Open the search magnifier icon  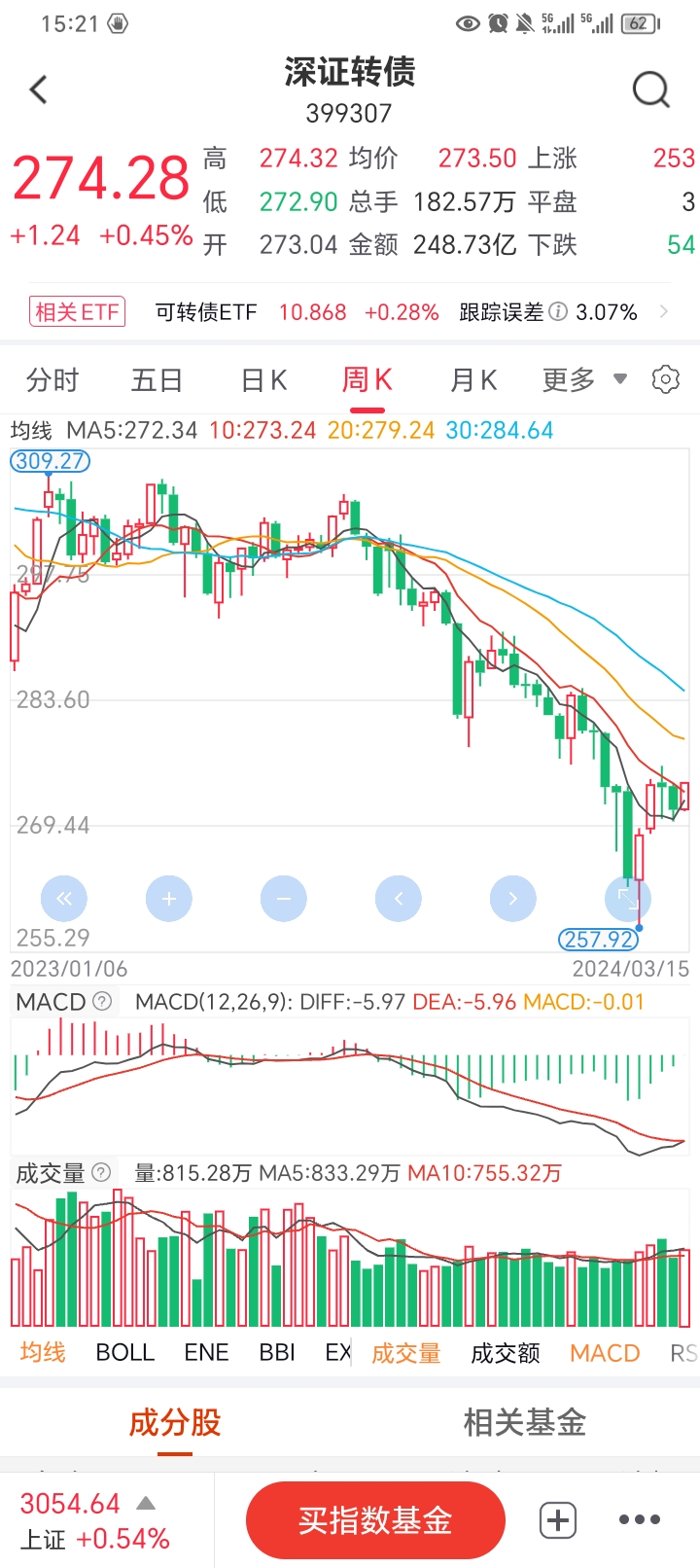[x=650, y=90]
